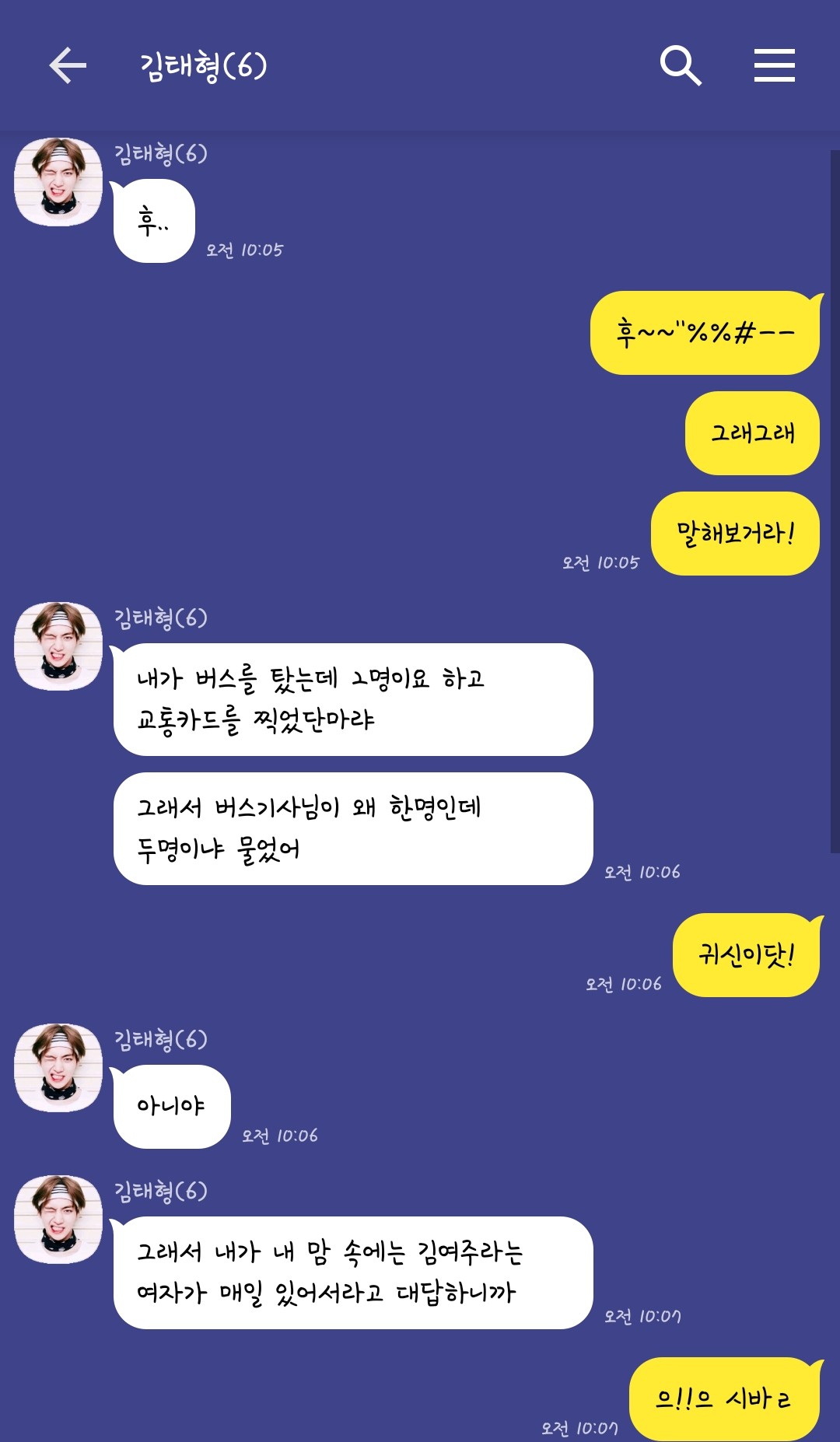The image size is (840, 1442).
Task: Open search in this chat
Action: click(681, 65)
